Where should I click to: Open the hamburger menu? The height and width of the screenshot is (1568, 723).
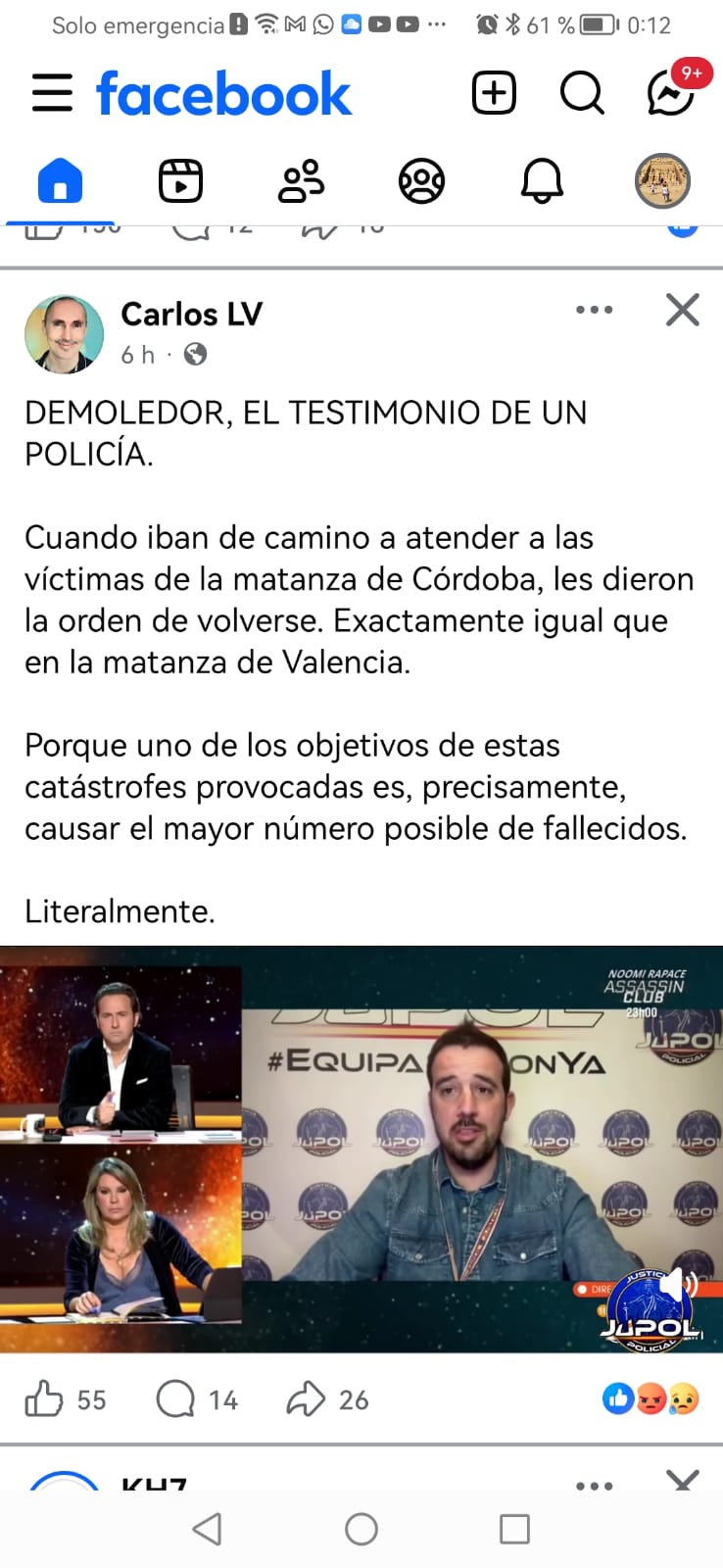pos(52,93)
